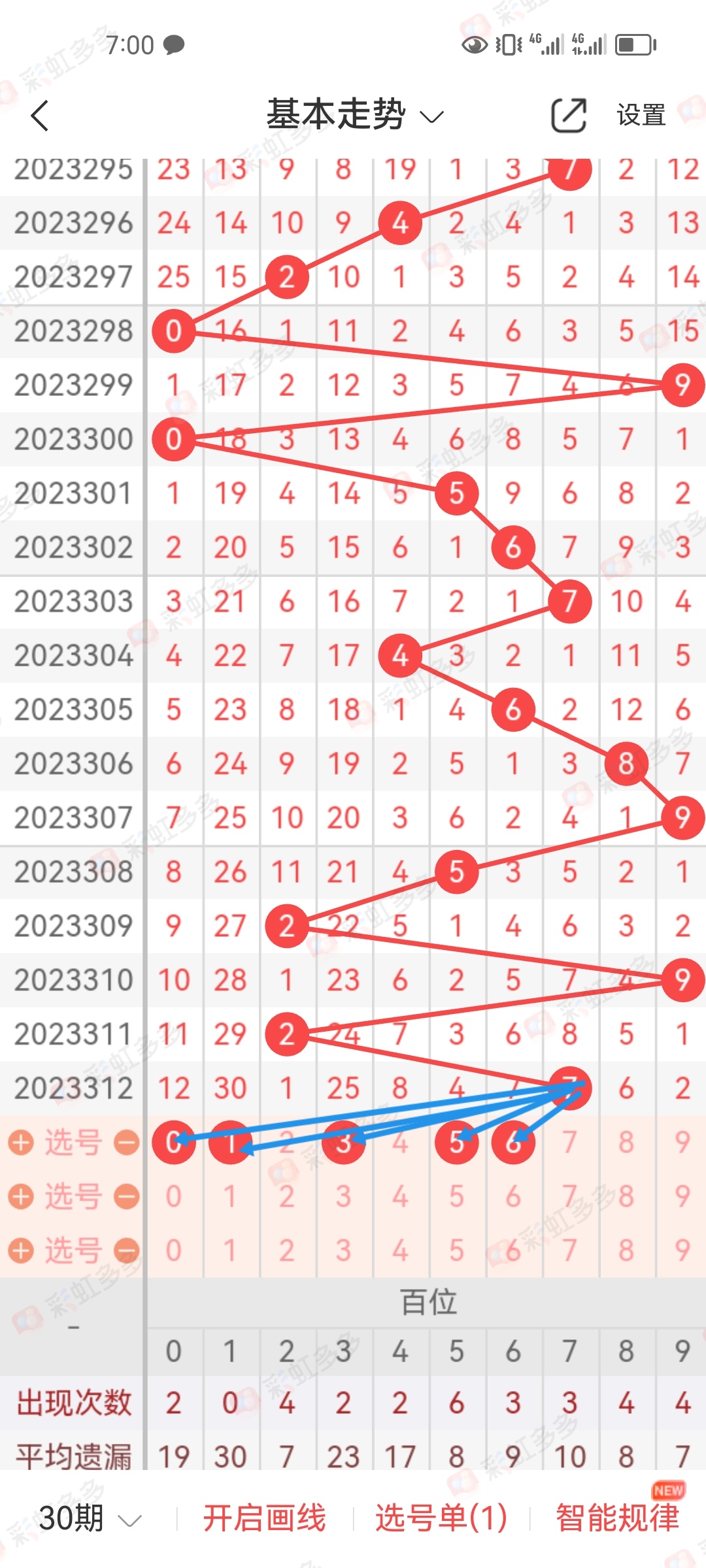Open 设置 settings

click(x=641, y=116)
